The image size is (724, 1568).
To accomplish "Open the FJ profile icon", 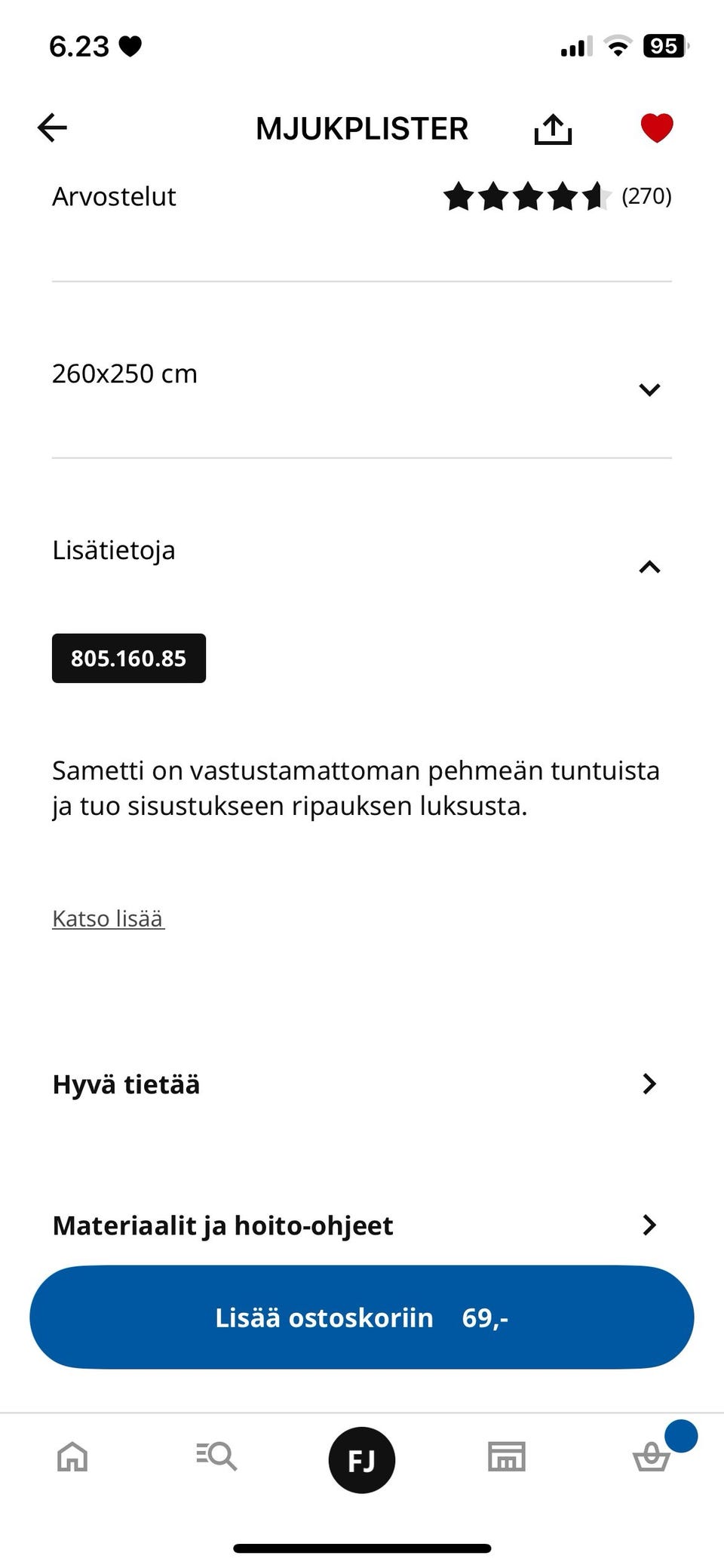I will 361,1458.
